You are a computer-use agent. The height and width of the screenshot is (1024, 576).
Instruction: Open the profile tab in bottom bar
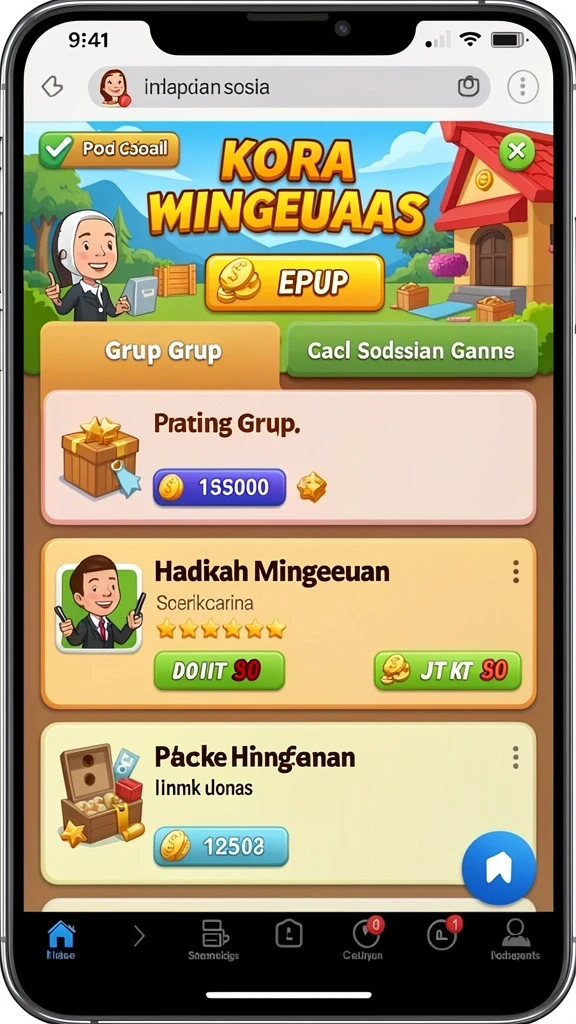[x=515, y=939]
